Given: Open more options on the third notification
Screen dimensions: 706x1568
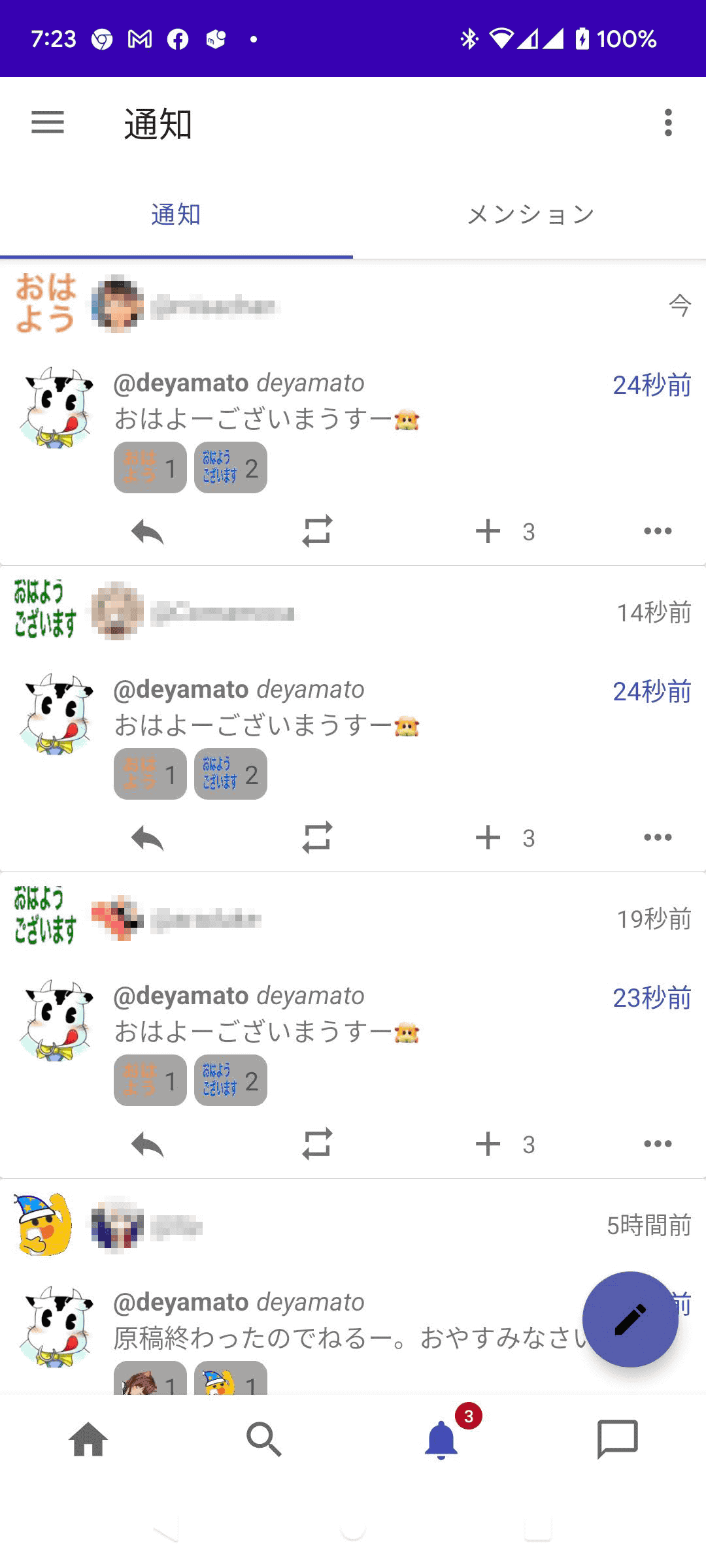Looking at the screenshot, I should tap(658, 1144).
